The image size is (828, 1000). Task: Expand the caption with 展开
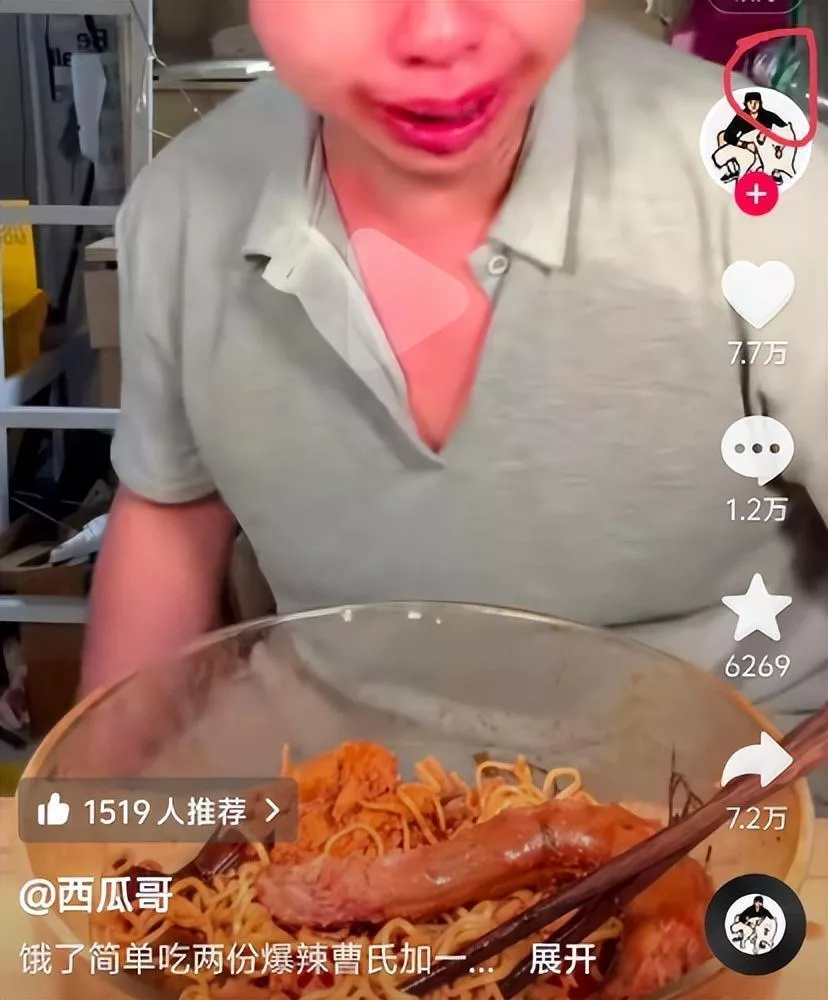click(x=563, y=959)
